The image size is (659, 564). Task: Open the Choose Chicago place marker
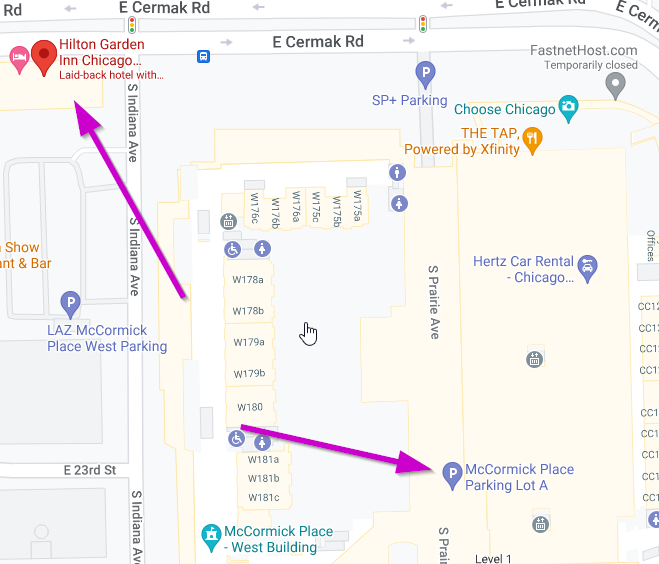point(569,106)
